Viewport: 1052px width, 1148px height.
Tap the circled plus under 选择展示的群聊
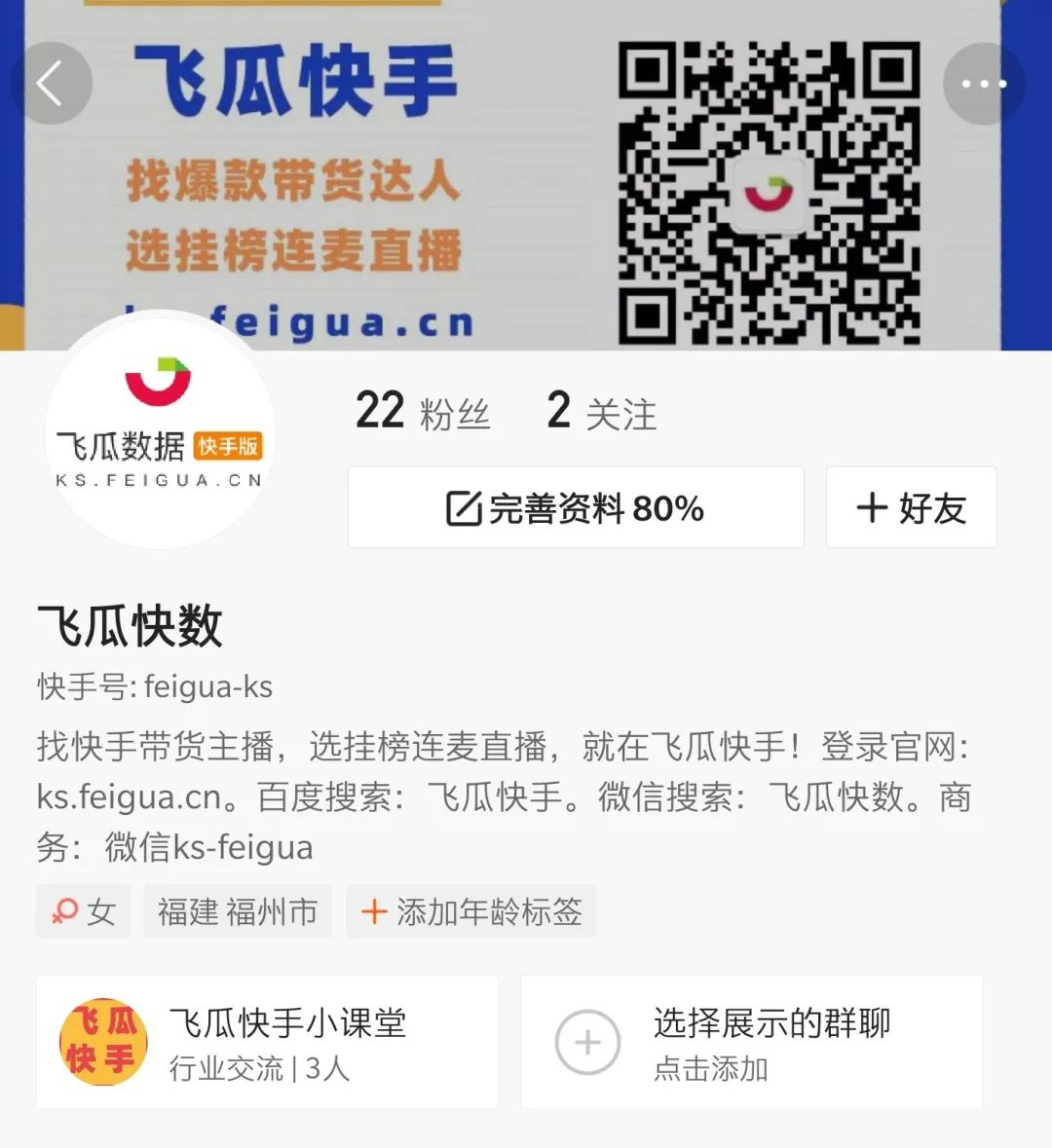[x=587, y=1041]
